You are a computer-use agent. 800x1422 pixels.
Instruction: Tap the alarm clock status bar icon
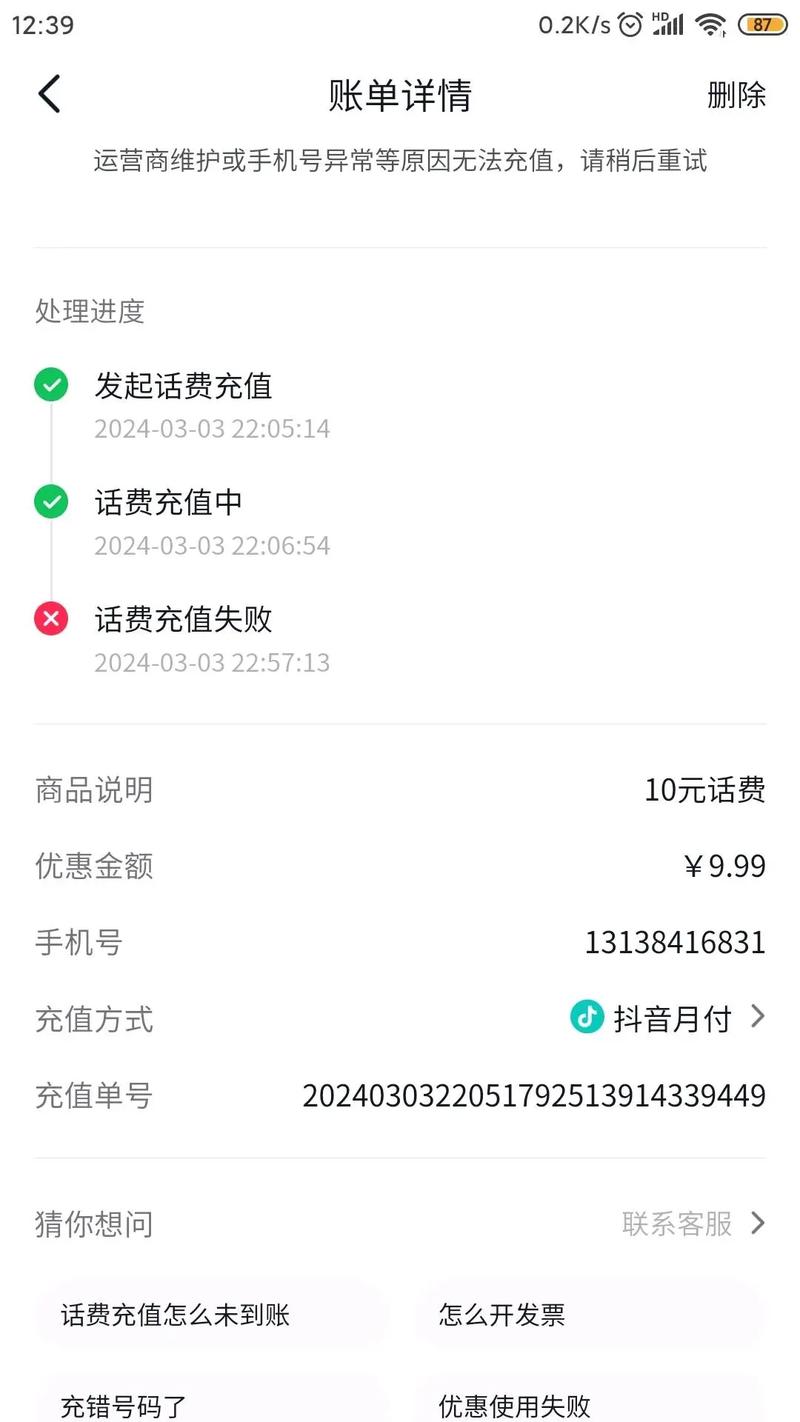(629, 24)
